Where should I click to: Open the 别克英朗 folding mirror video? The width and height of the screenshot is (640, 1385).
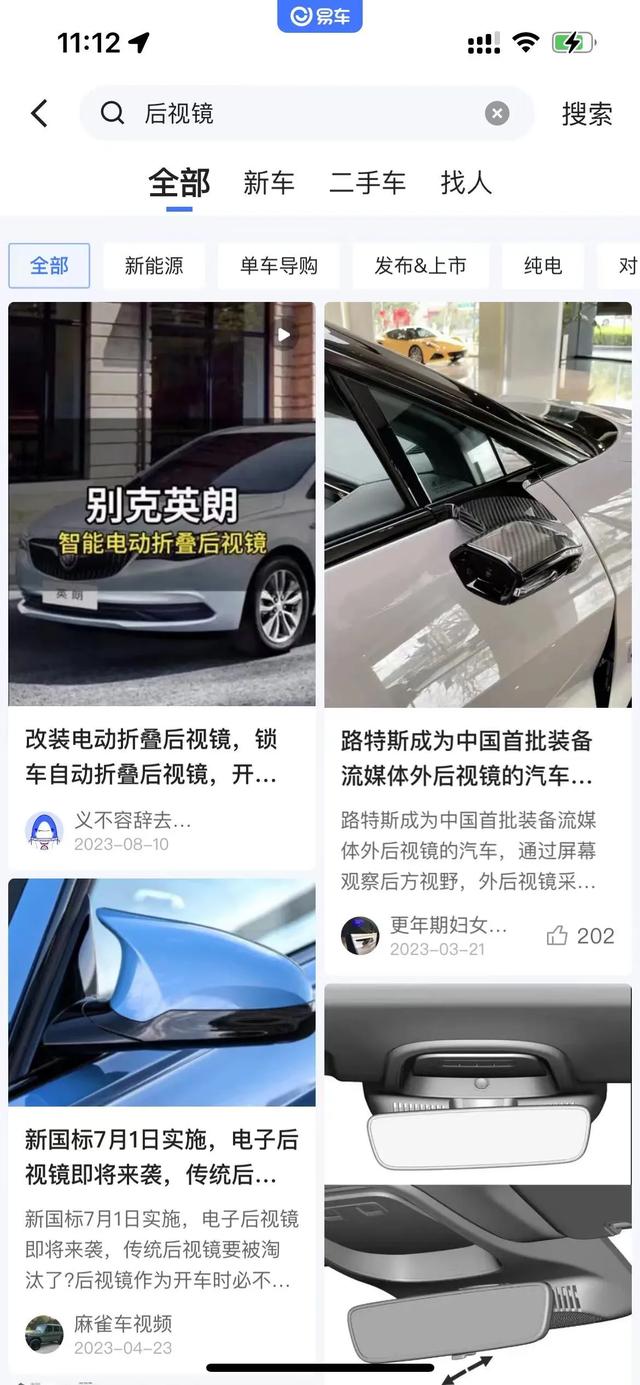click(x=162, y=505)
